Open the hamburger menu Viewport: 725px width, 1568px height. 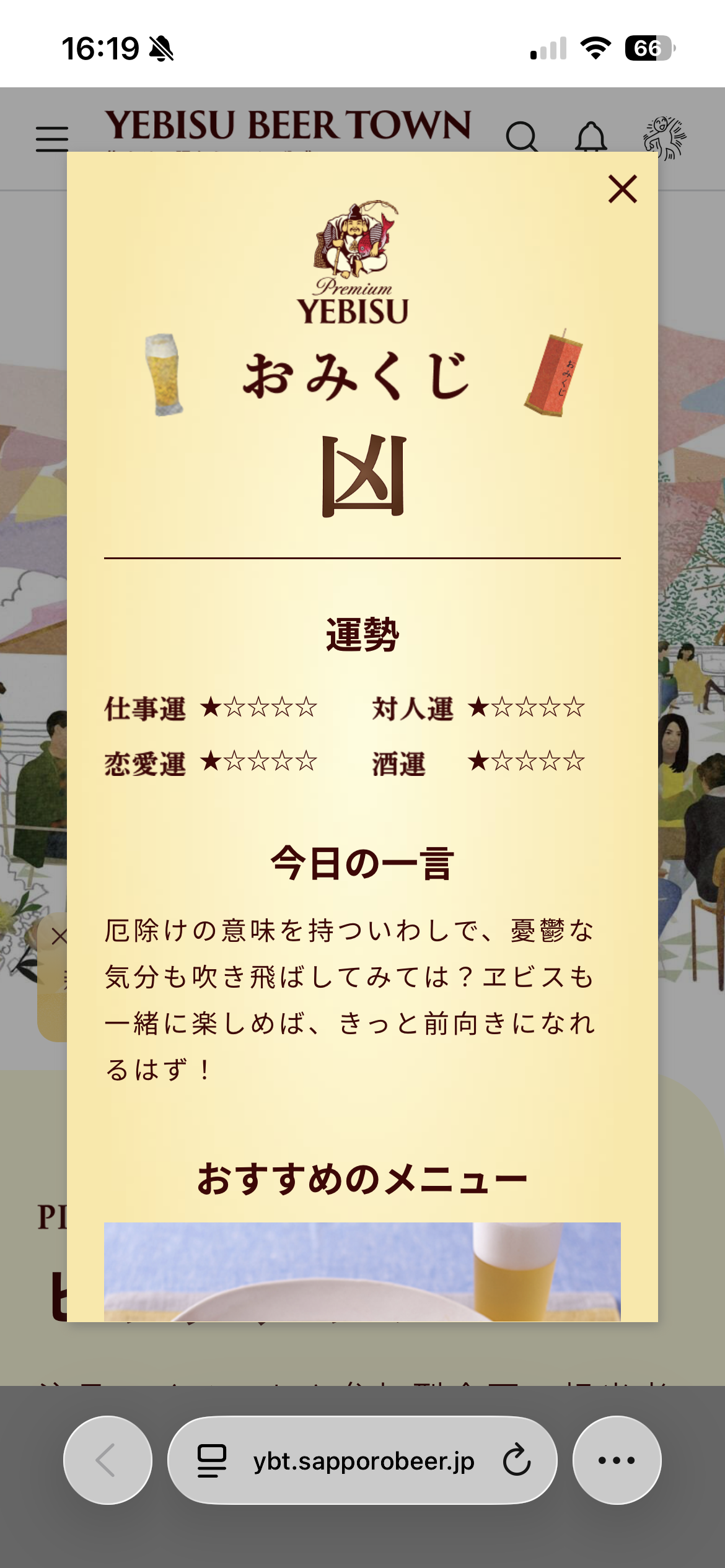pos(52,138)
